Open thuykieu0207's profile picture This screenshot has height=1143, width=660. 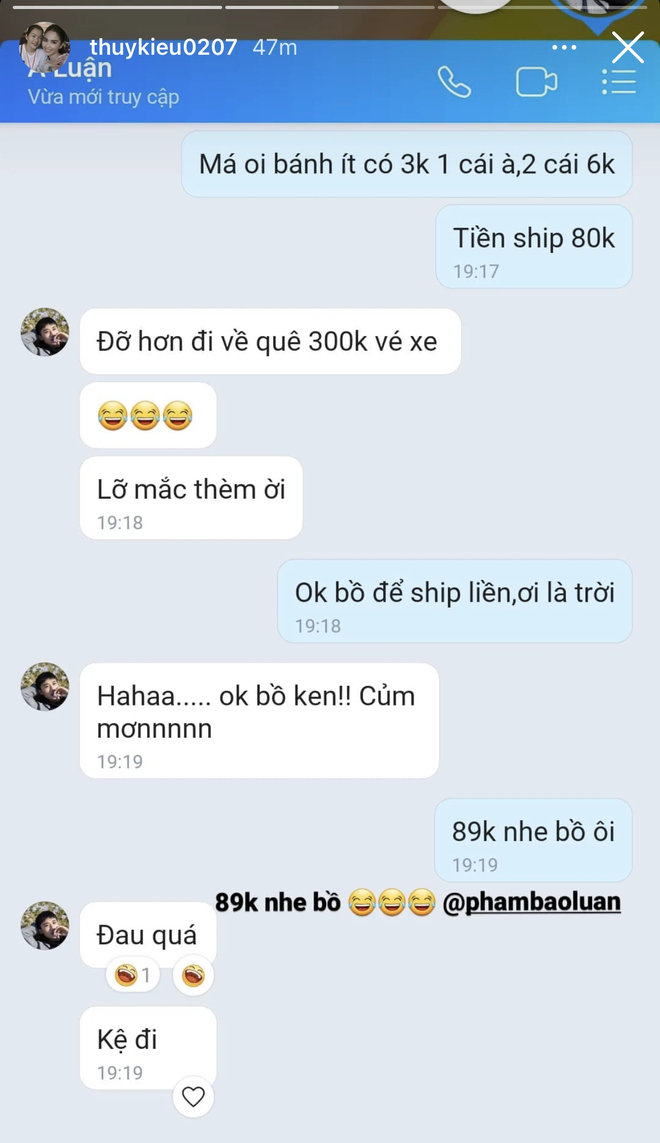pos(45,47)
